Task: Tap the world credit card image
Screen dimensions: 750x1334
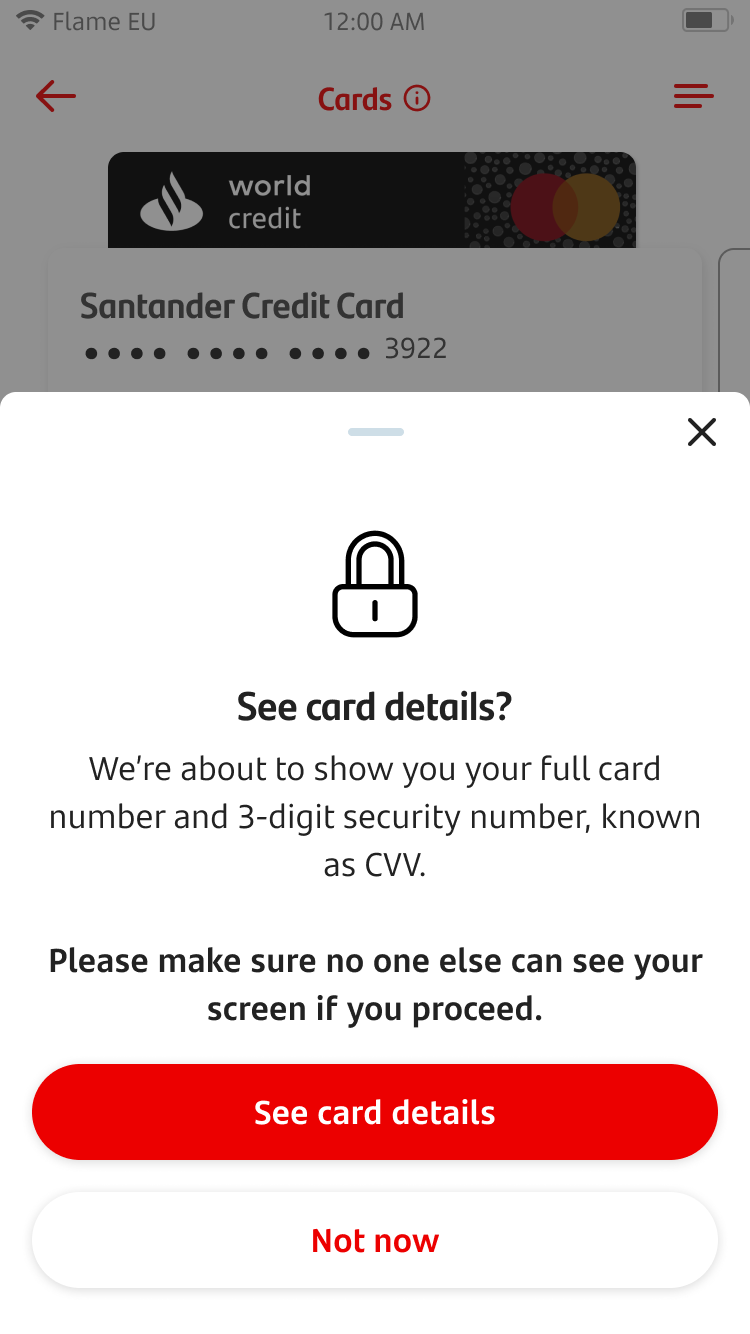Action: coord(372,199)
